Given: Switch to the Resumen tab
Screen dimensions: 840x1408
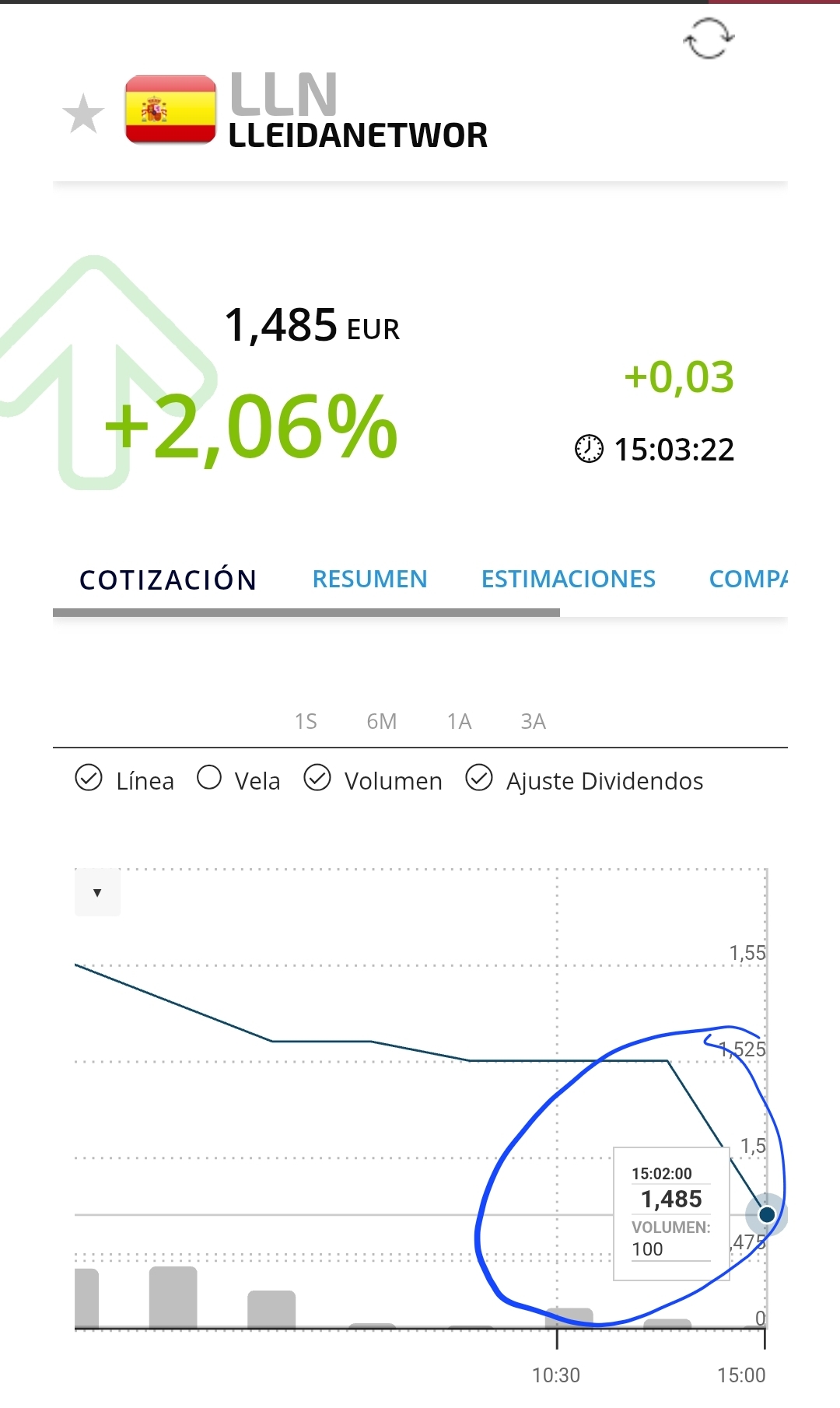Looking at the screenshot, I should click(369, 579).
